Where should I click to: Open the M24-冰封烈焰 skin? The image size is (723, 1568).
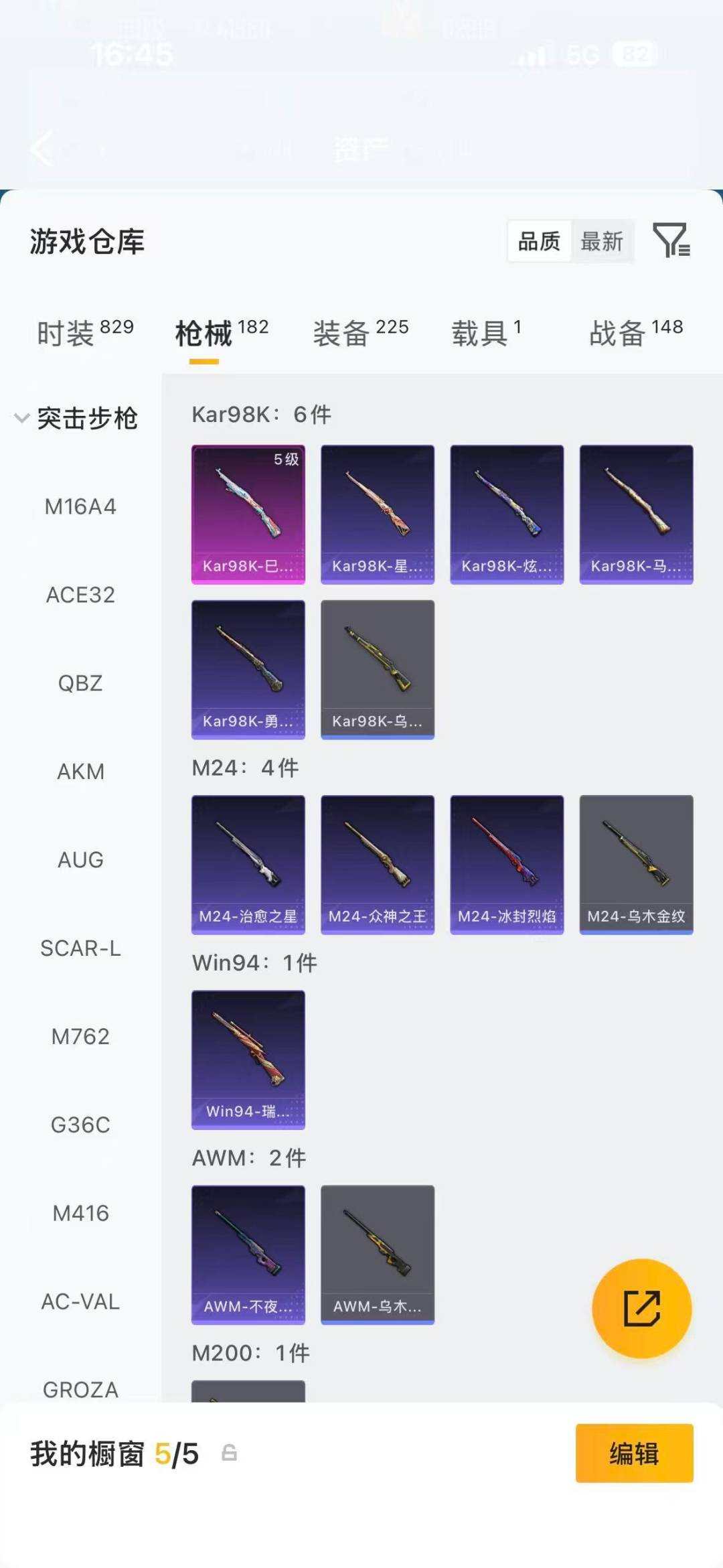[507, 864]
